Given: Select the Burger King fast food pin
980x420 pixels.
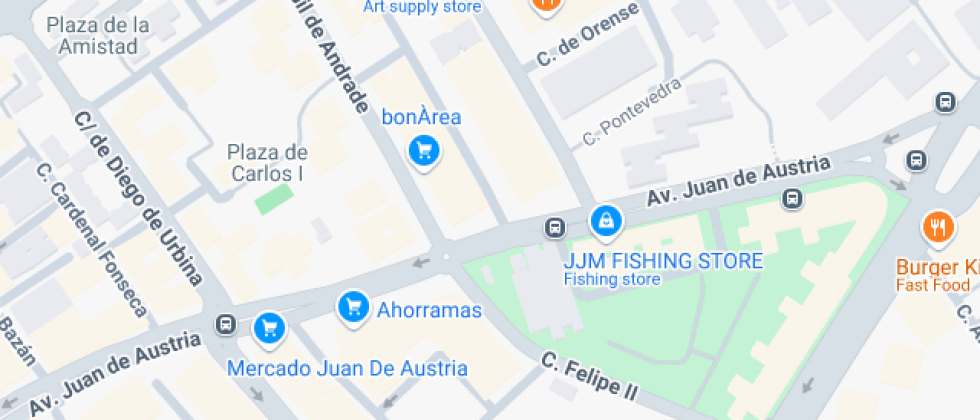Looking at the screenshot, I should tap(937, 227).
